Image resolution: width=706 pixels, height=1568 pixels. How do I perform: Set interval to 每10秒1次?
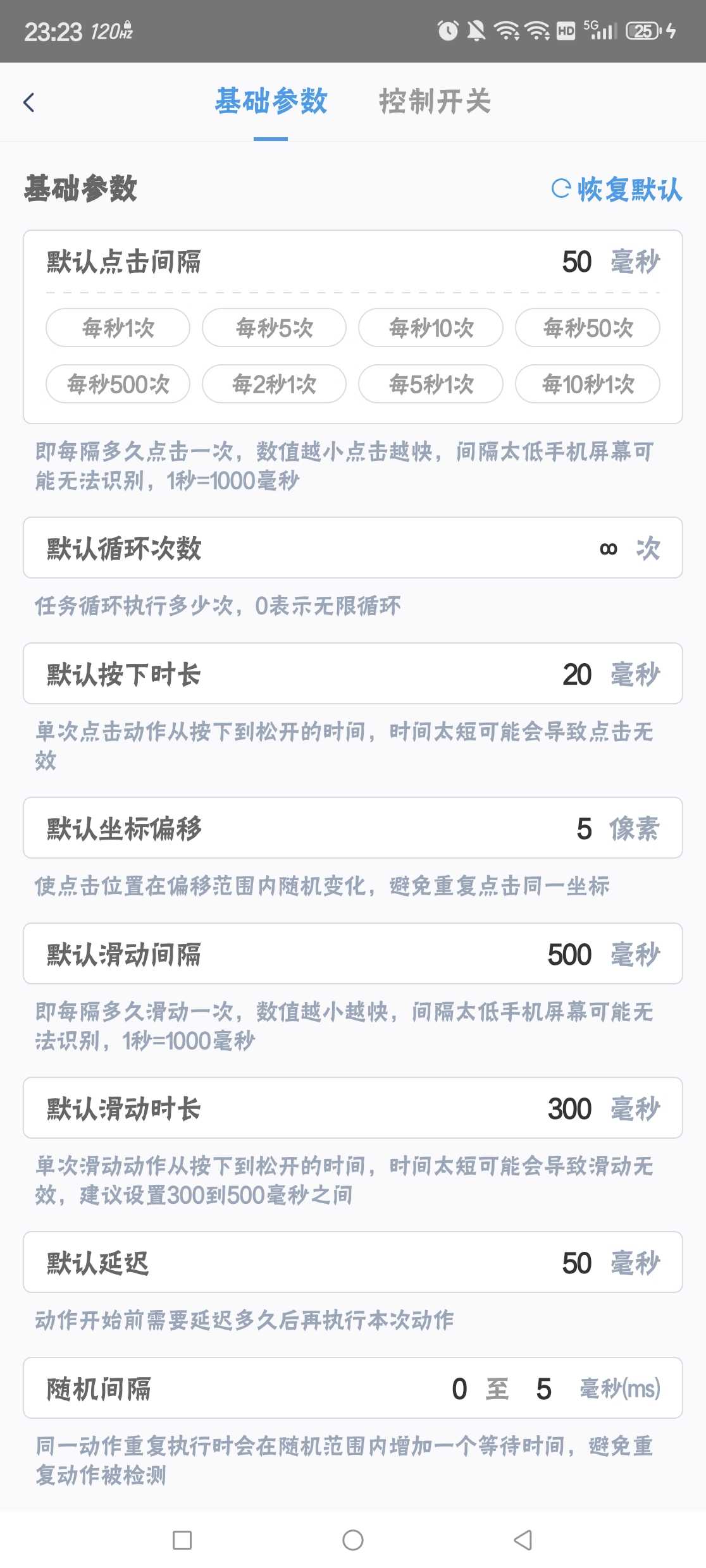point(588,384)
